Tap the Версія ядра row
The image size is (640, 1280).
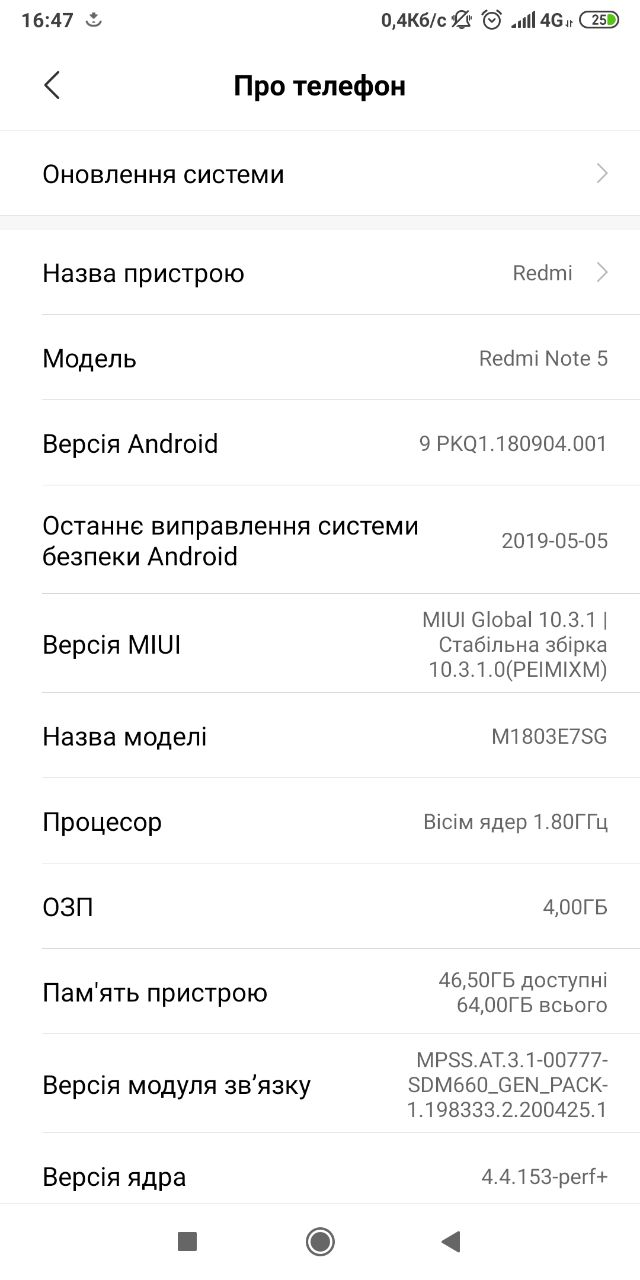coord(320,1177)
